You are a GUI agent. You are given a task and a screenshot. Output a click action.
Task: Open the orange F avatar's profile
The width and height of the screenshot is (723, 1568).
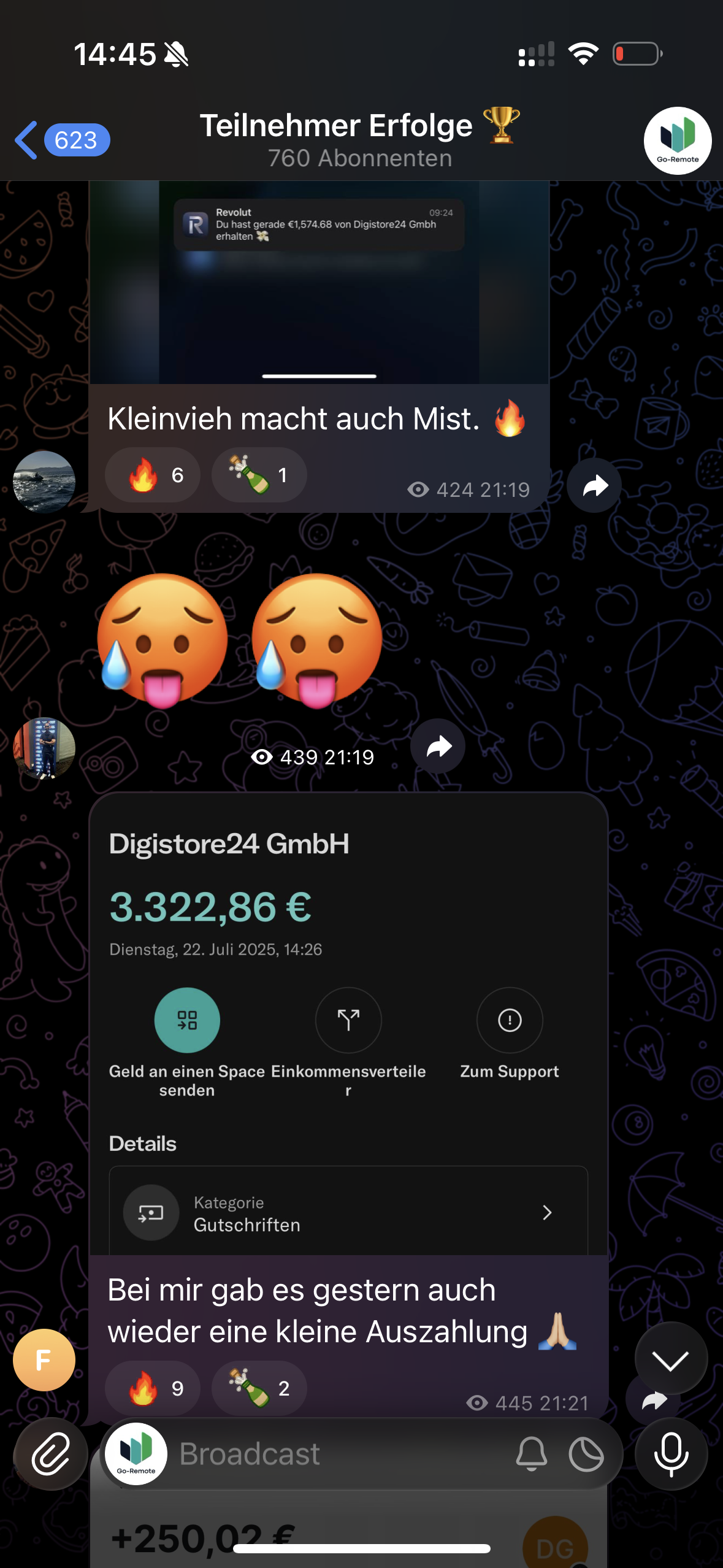(44, 1361)
